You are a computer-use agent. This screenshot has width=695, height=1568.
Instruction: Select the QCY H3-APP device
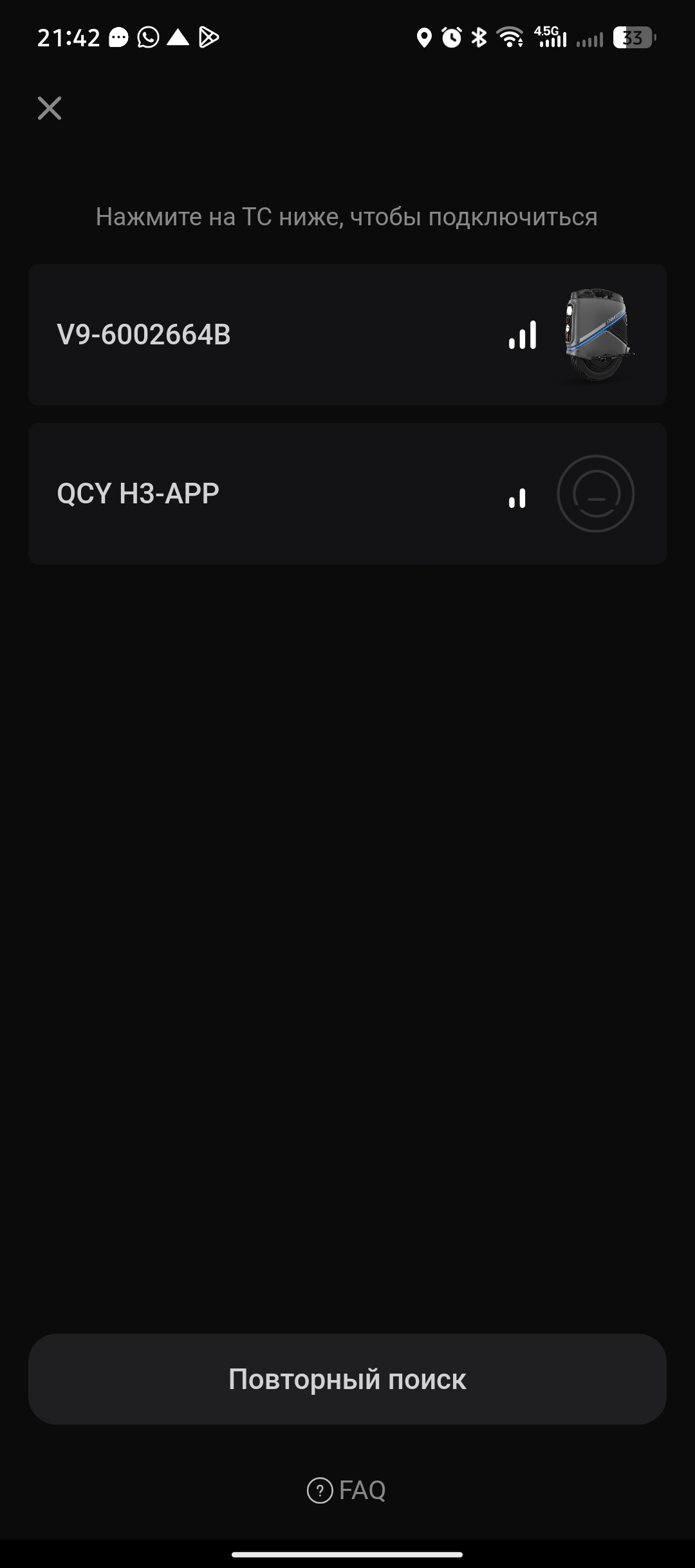tap(346, 494)
